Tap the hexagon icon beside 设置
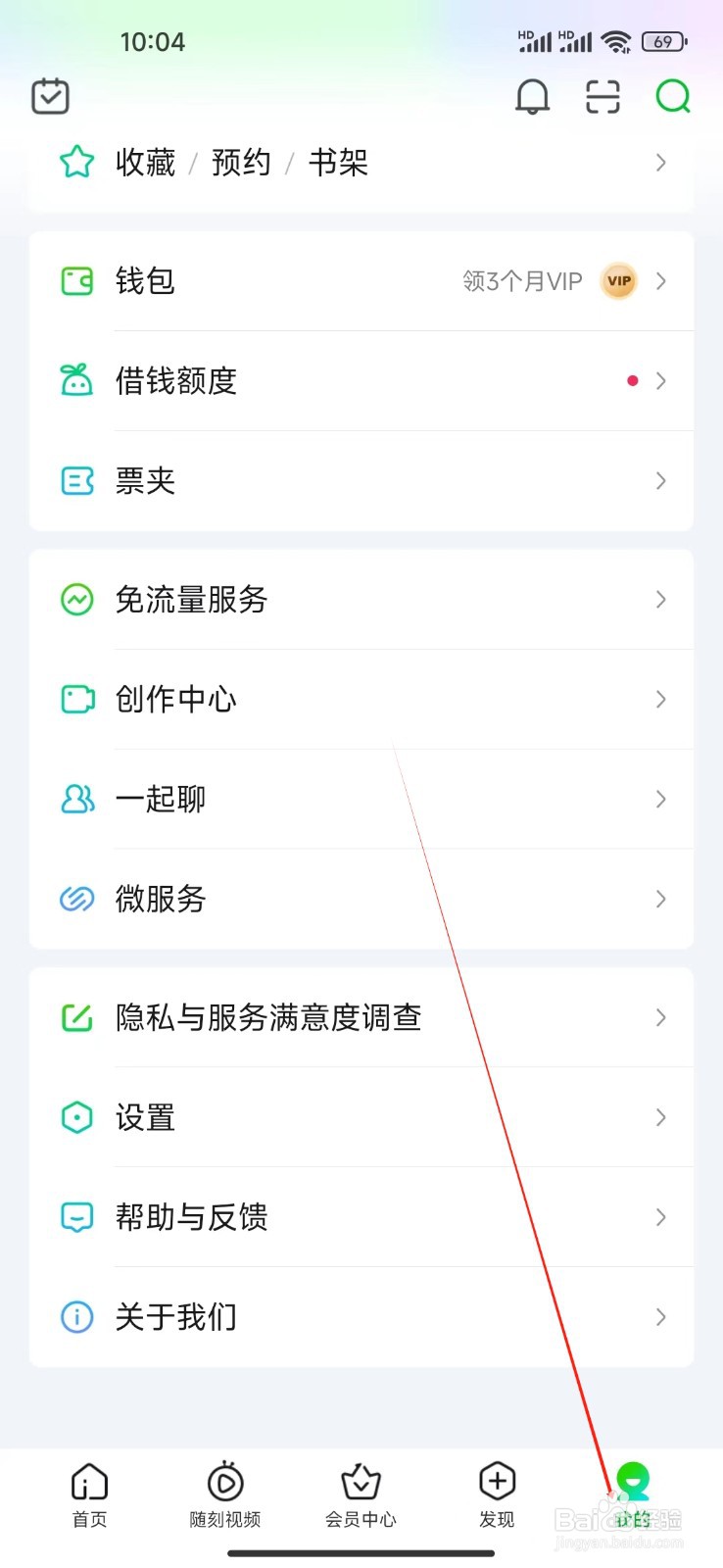This screenshot has width=723, height=1568. 76,1117
